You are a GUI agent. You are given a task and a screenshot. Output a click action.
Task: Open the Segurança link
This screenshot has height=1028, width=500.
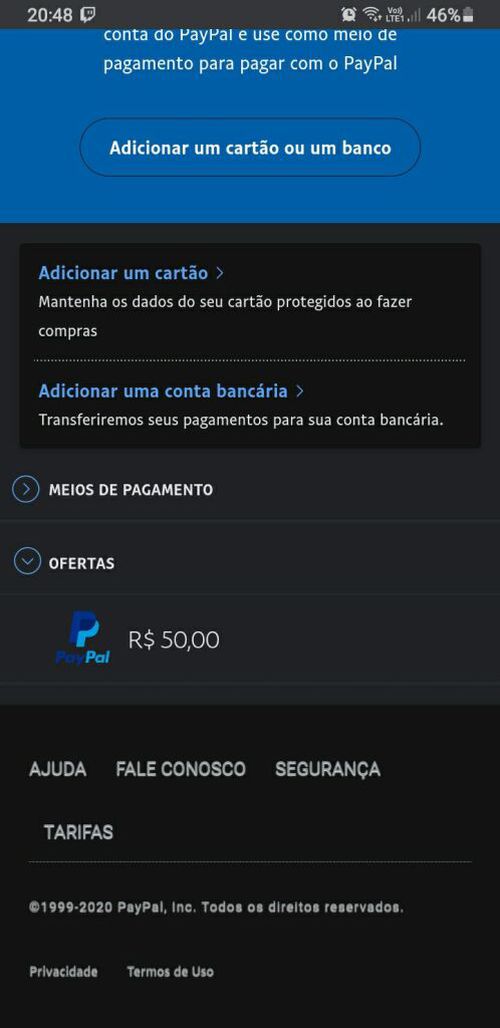point(328,769)
